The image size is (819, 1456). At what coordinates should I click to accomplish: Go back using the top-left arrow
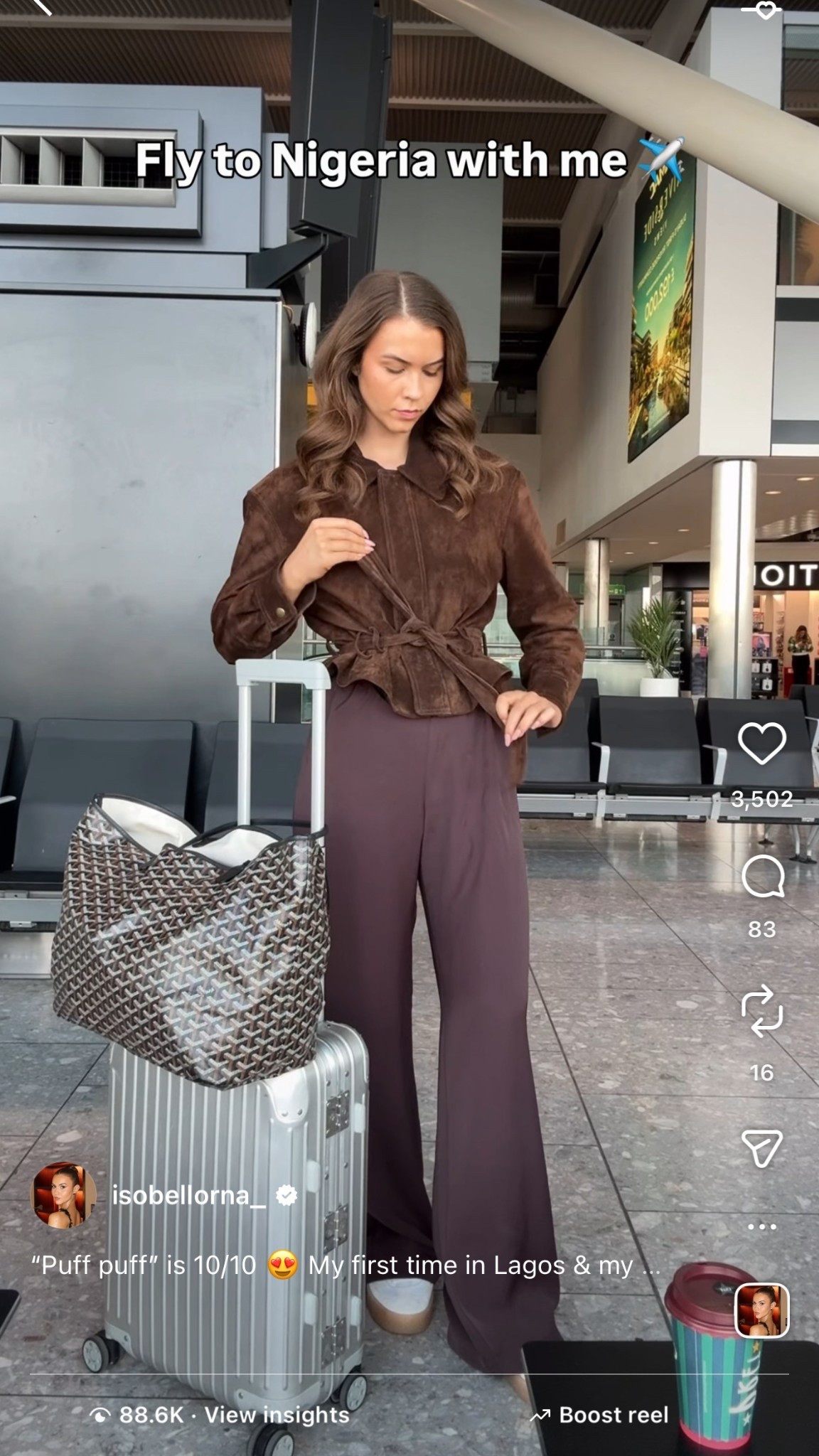pyautogui.click(x=43, y=7)
